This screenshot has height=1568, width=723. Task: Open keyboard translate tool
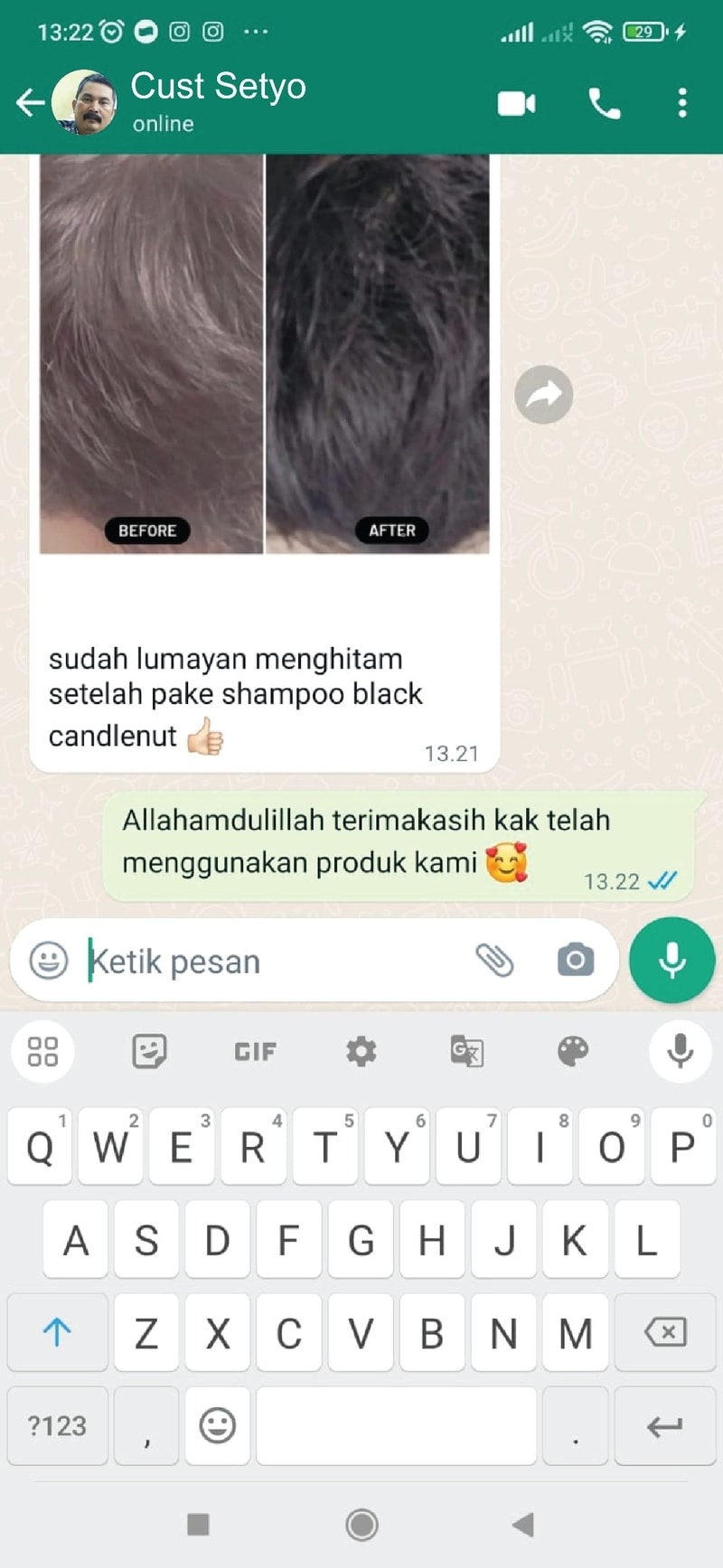466,1051
